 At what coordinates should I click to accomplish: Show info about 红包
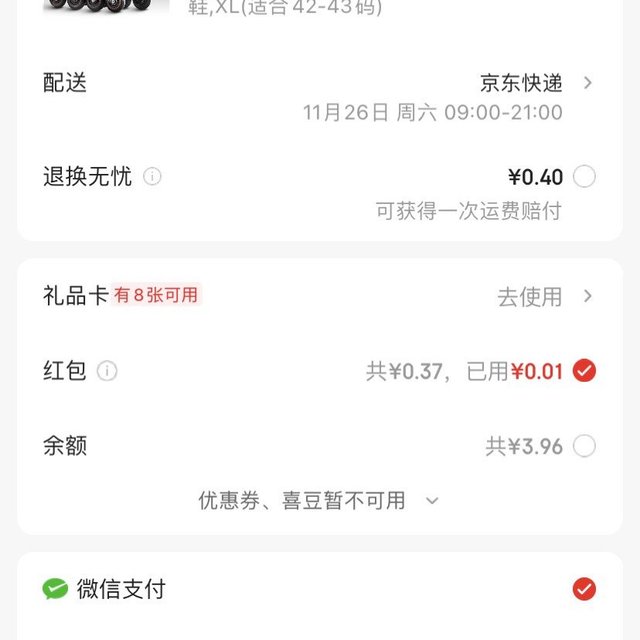coord(107,371)
